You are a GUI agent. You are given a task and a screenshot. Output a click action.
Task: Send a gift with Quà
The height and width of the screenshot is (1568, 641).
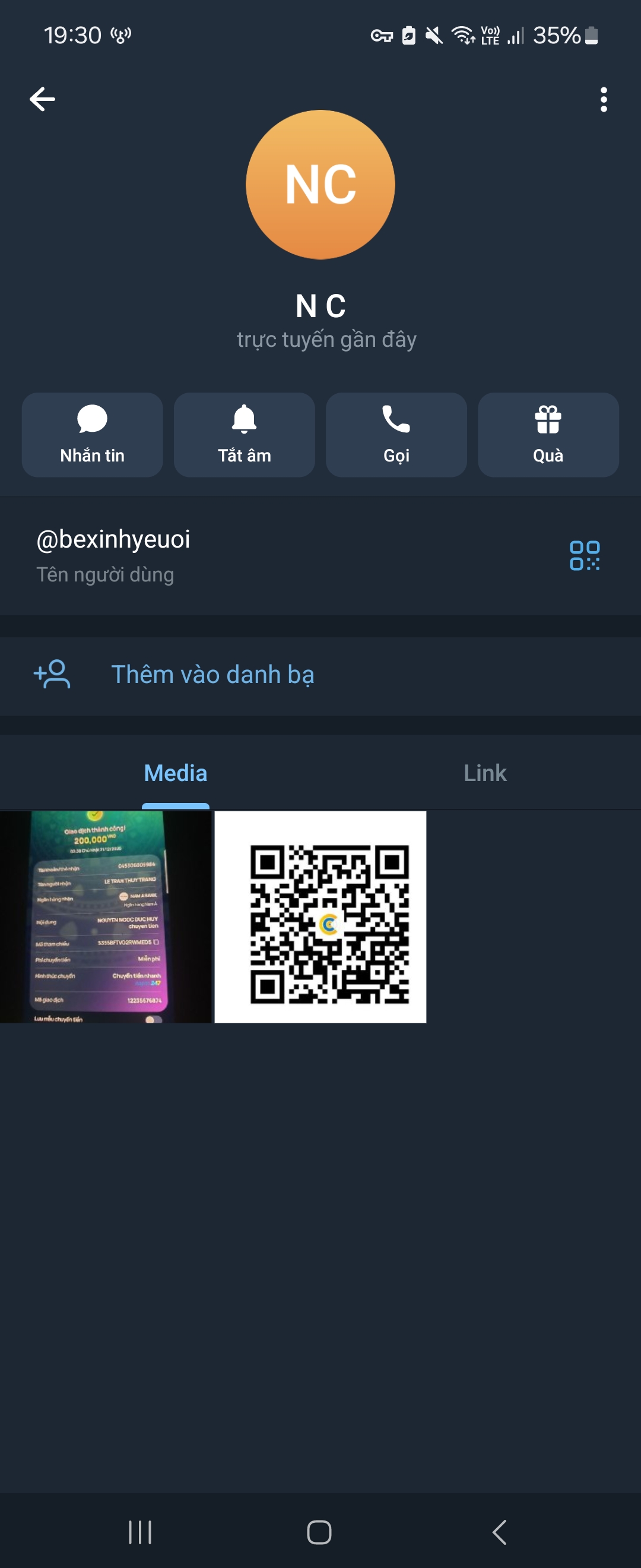(x=548, y=435)
